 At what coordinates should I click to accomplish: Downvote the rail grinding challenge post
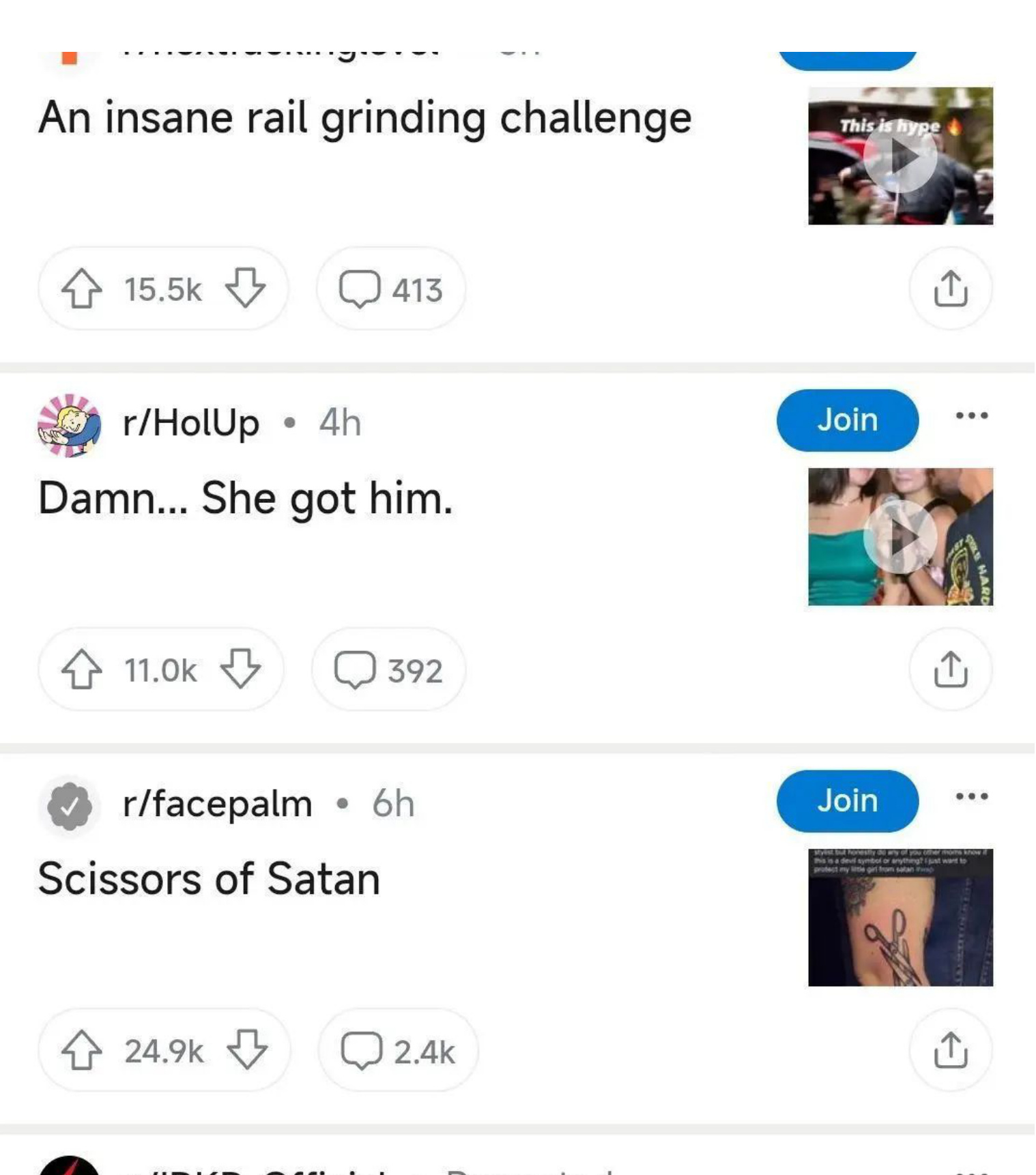click(245, 289)
